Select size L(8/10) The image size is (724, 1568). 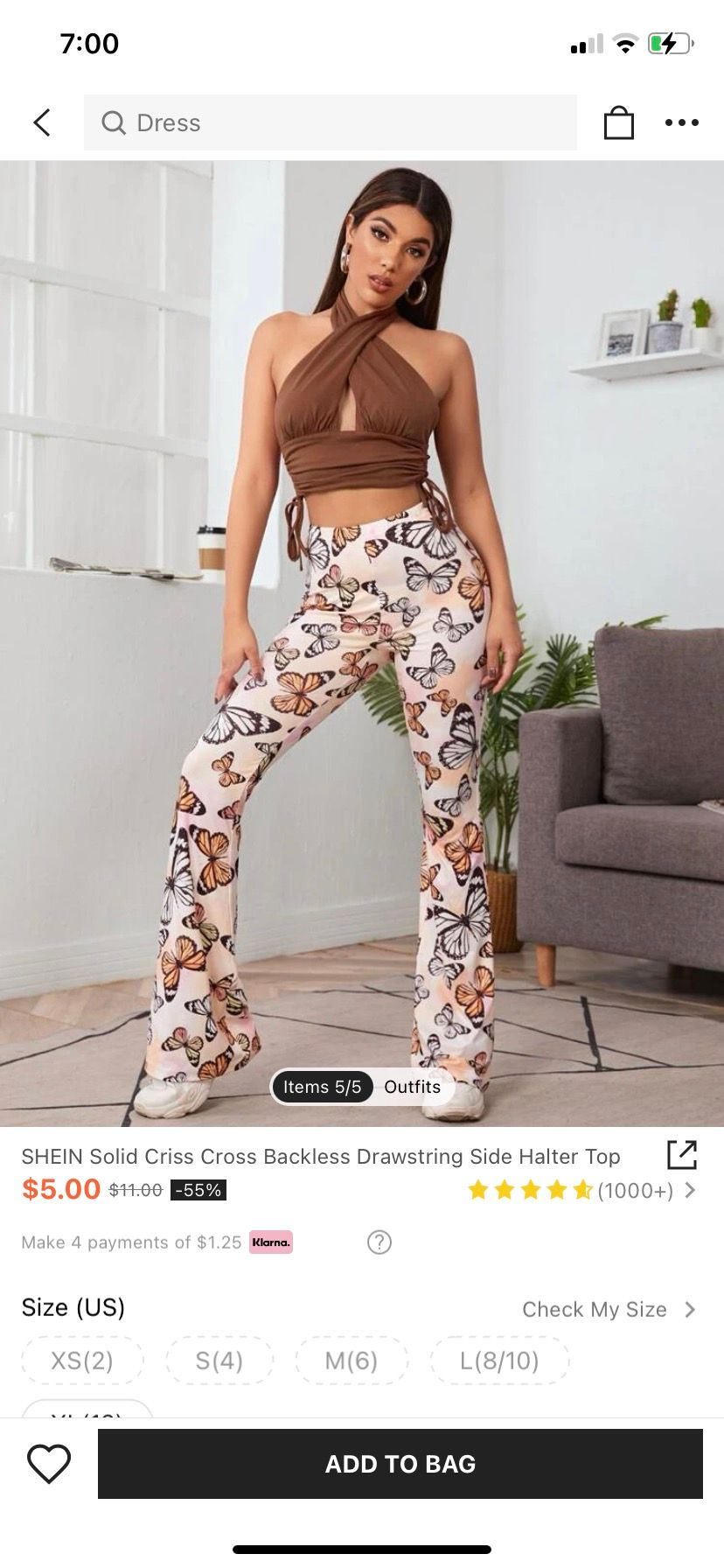click(x=499, y=1361)
